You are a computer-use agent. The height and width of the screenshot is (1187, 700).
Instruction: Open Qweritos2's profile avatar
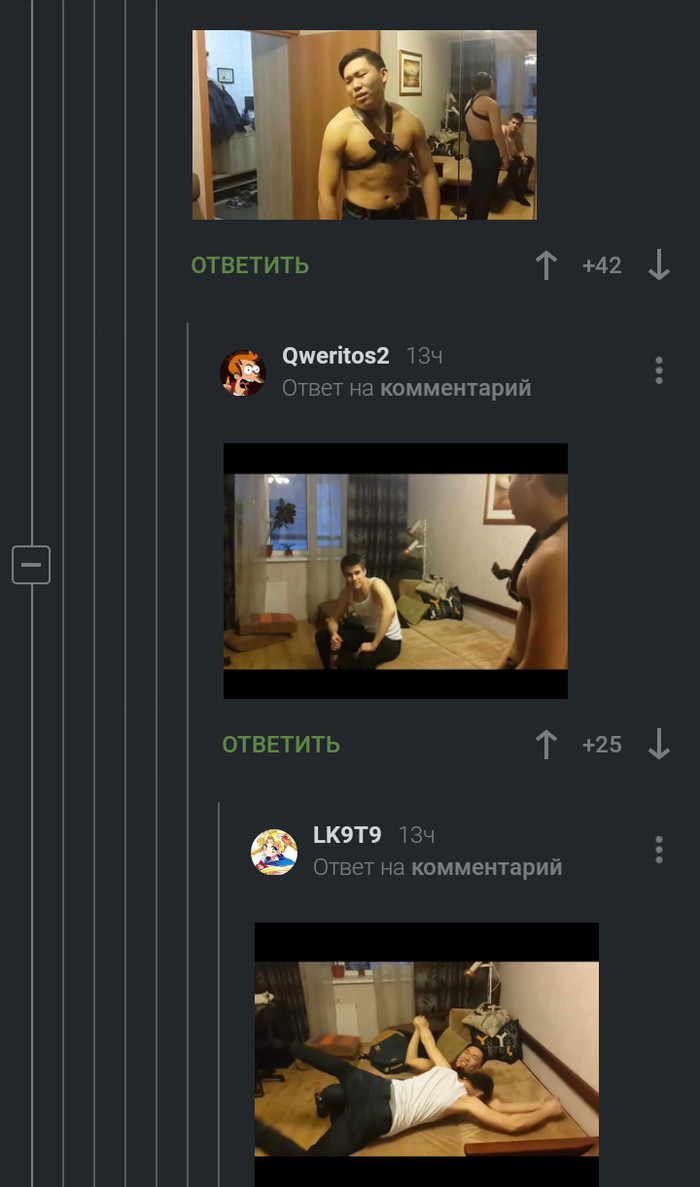click(x=243, y=372)
